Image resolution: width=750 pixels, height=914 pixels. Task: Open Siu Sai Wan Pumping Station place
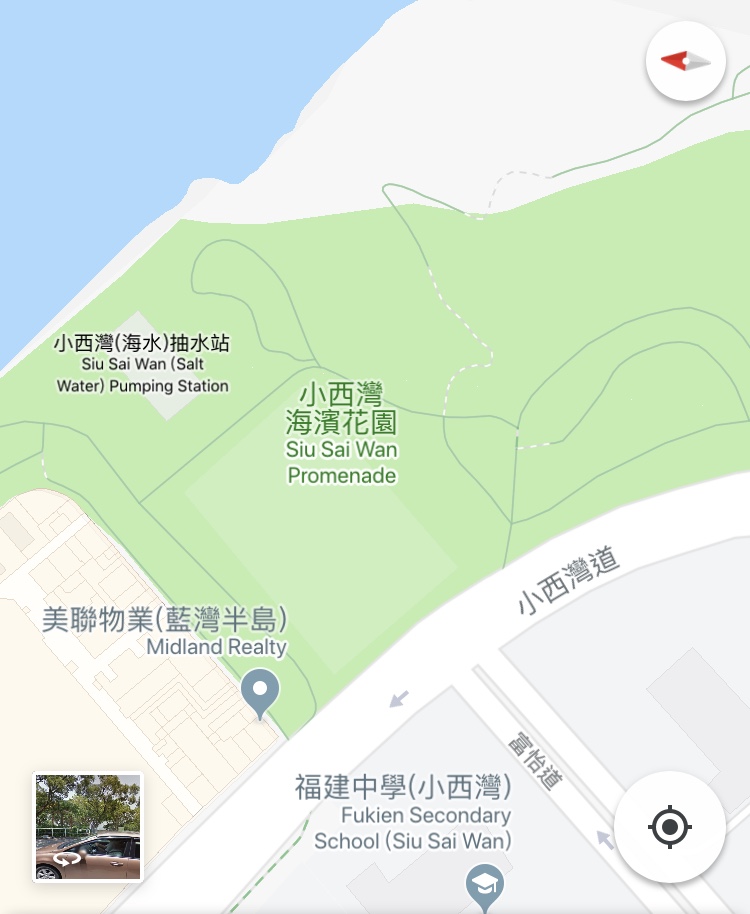[143, 364]
